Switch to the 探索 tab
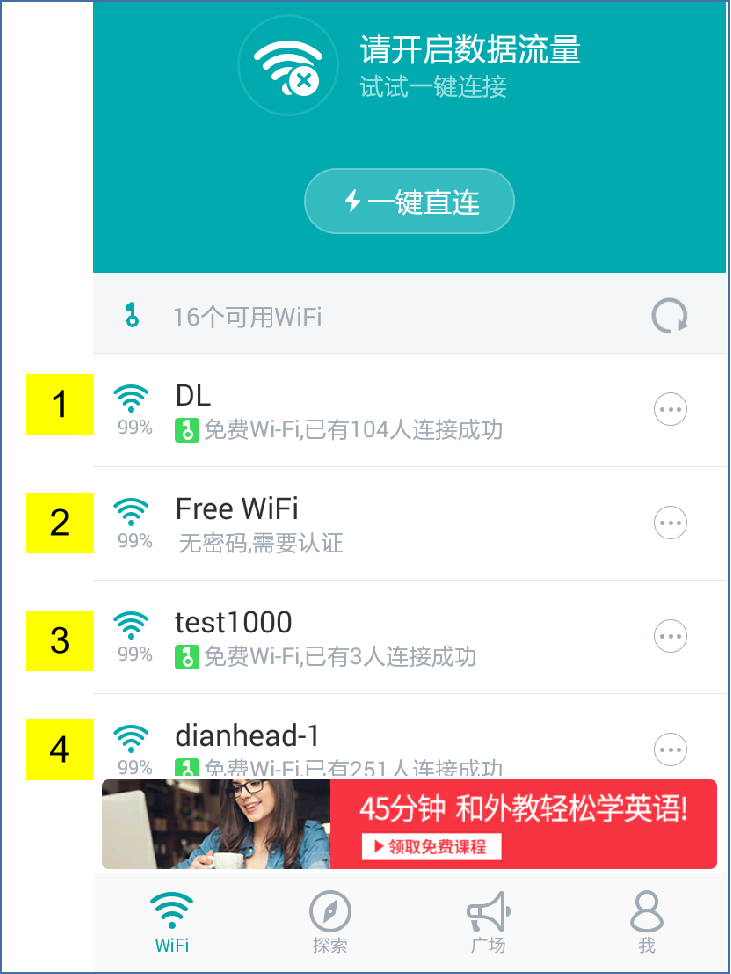The height and width of the screenshot is (974, 731). pyautogui.click(x=330, y=923)
